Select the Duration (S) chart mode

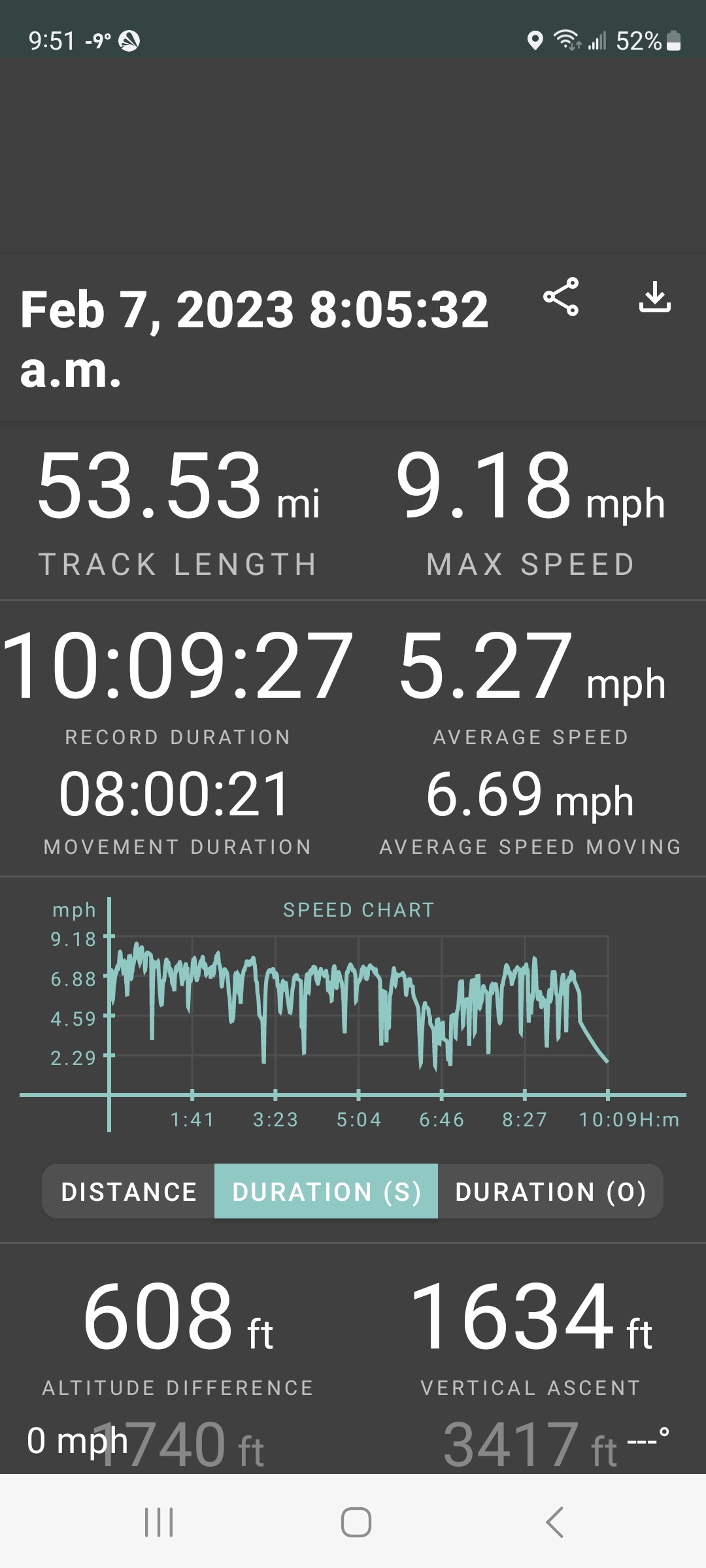tap(326, 1192)
